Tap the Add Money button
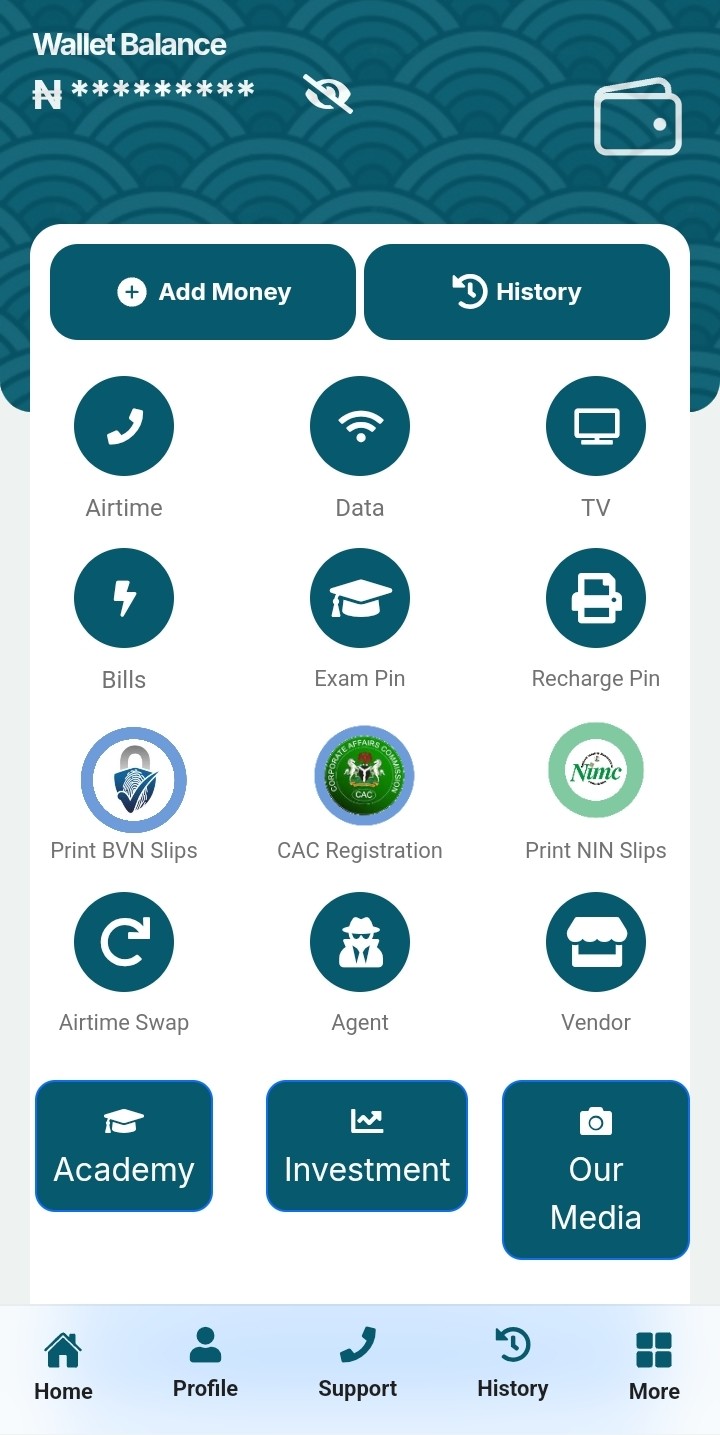The height and width of the screenshot is (1435, 720). [203, 292]
